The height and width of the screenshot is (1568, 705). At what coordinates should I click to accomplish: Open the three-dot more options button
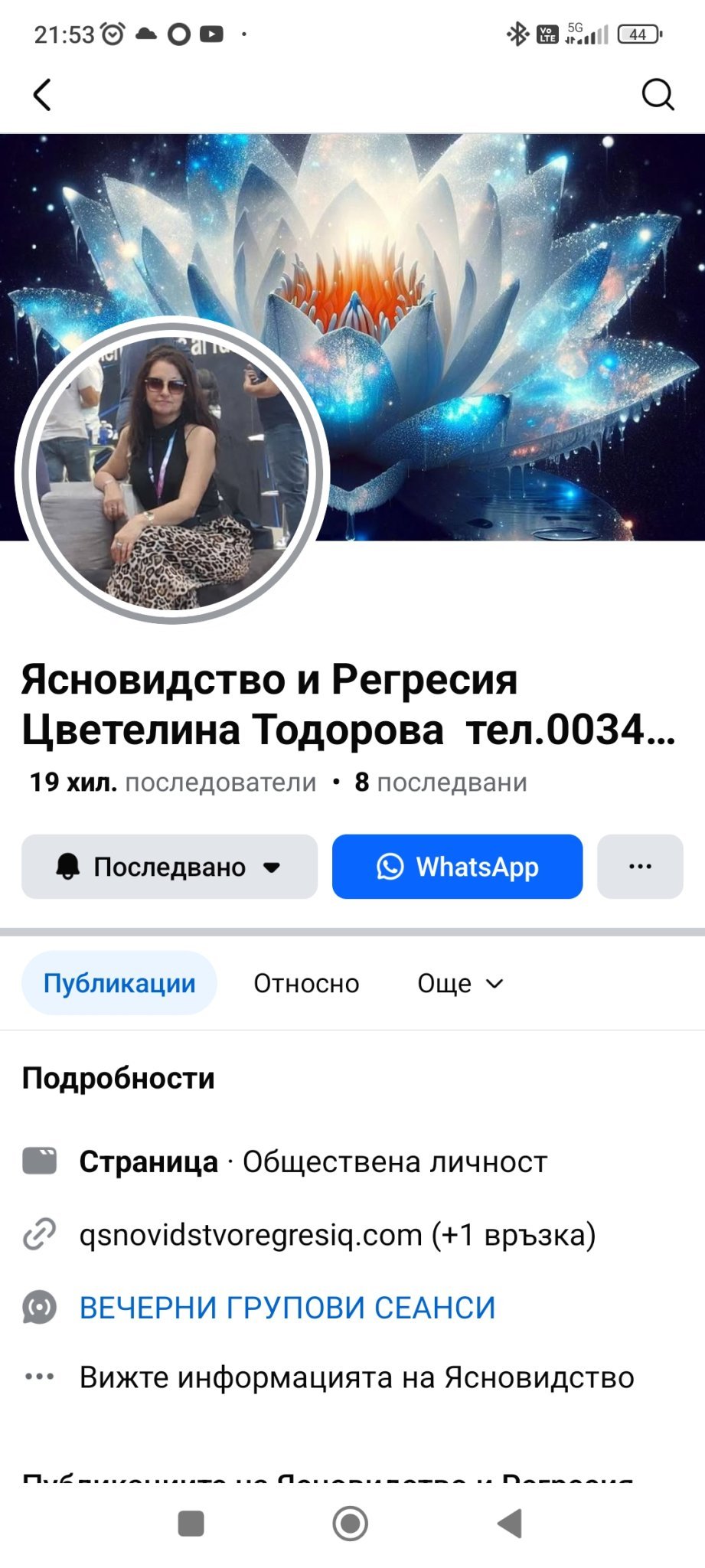point(640,867)
